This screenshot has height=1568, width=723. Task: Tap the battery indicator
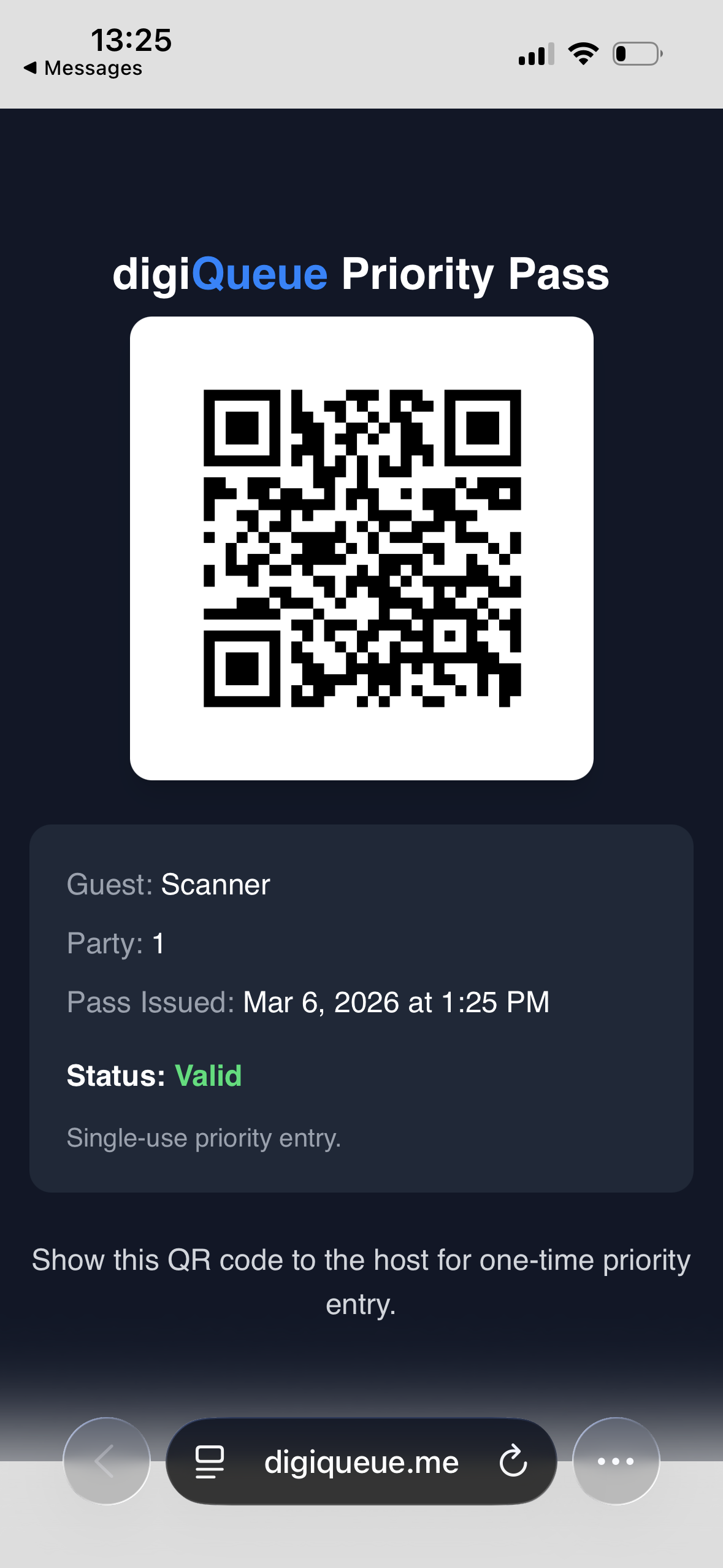tap(635, 54)
